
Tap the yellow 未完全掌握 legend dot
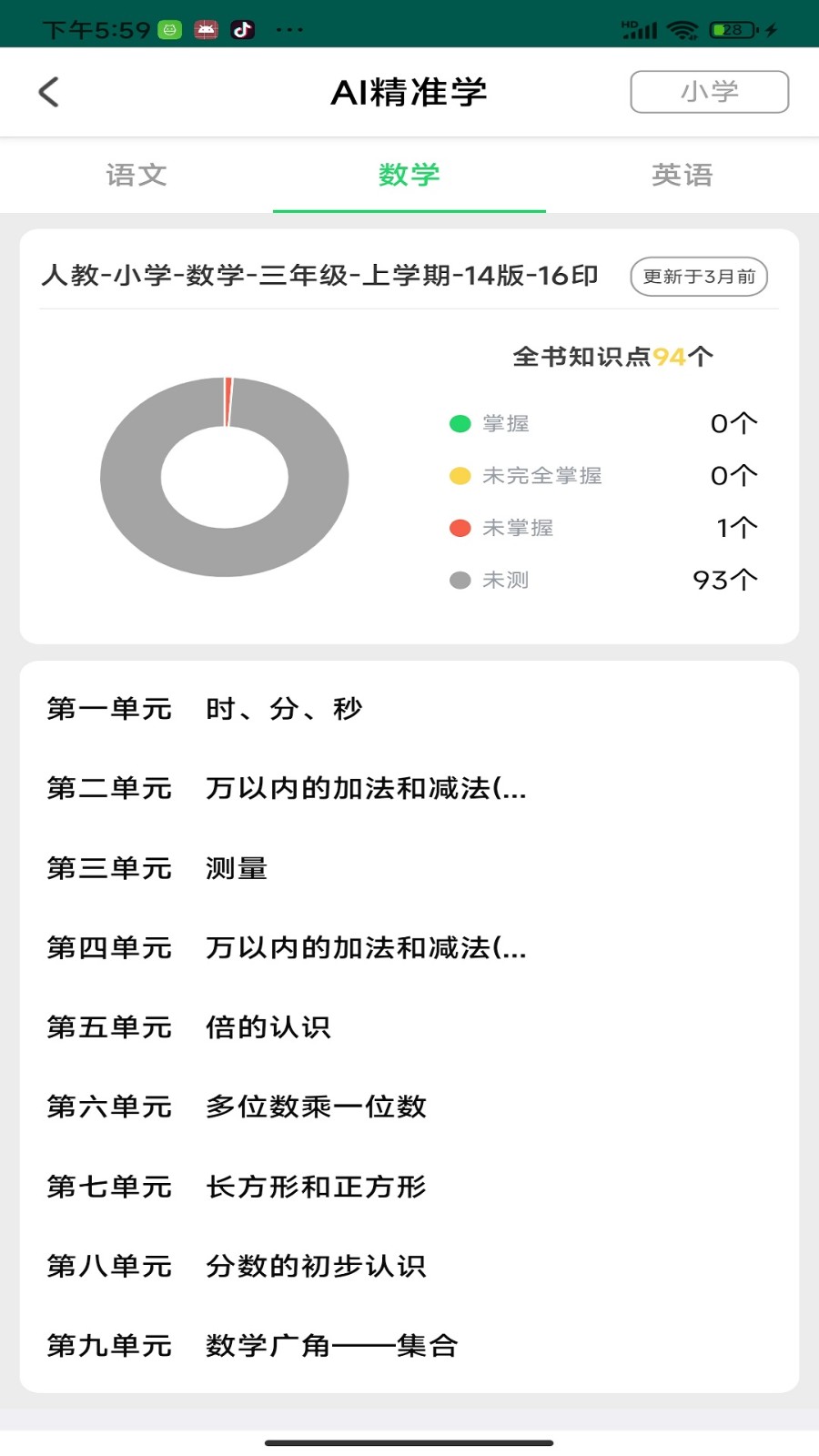pyautogui.click(x=460, y=475)
